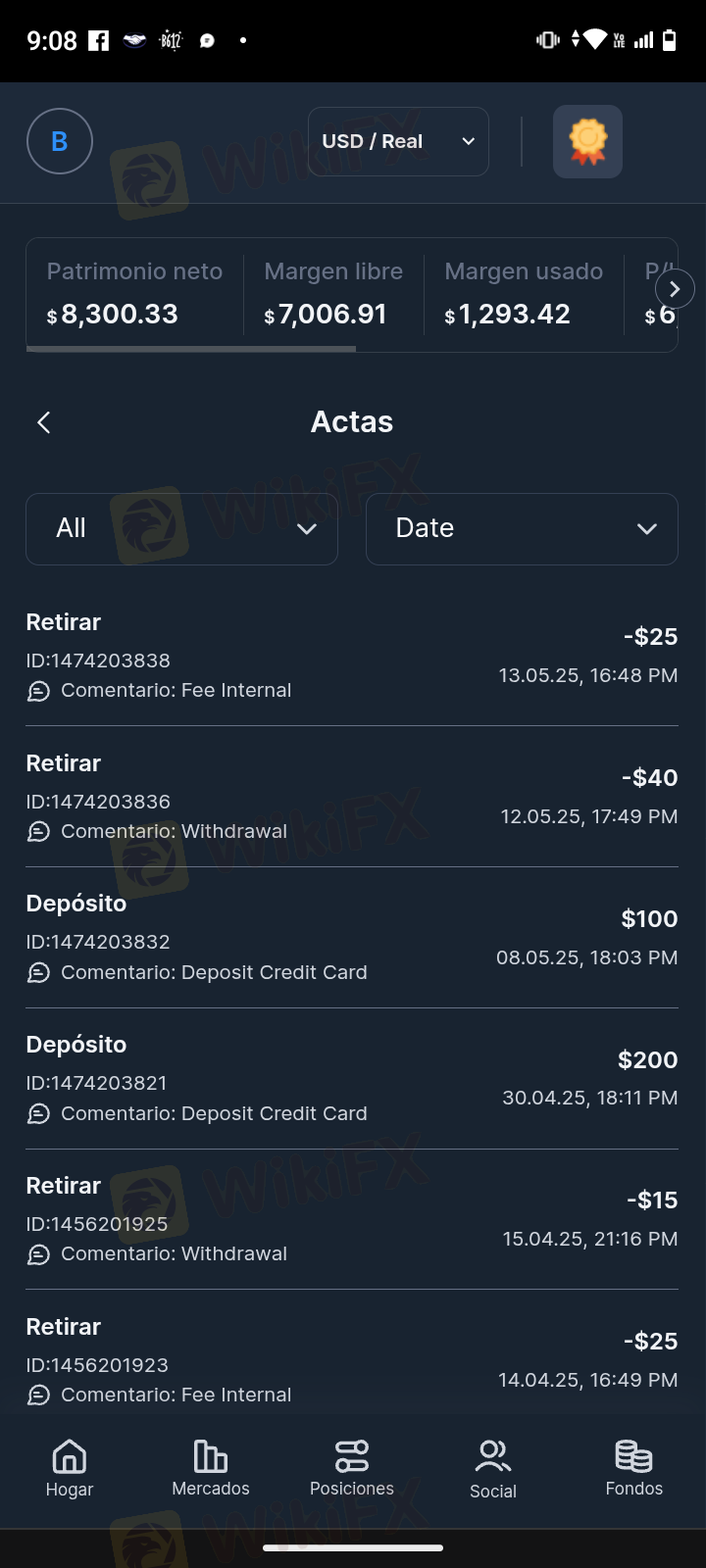Tap the arrow to show more balance stats
706x1568 pixels.
(x=675, y=289)
